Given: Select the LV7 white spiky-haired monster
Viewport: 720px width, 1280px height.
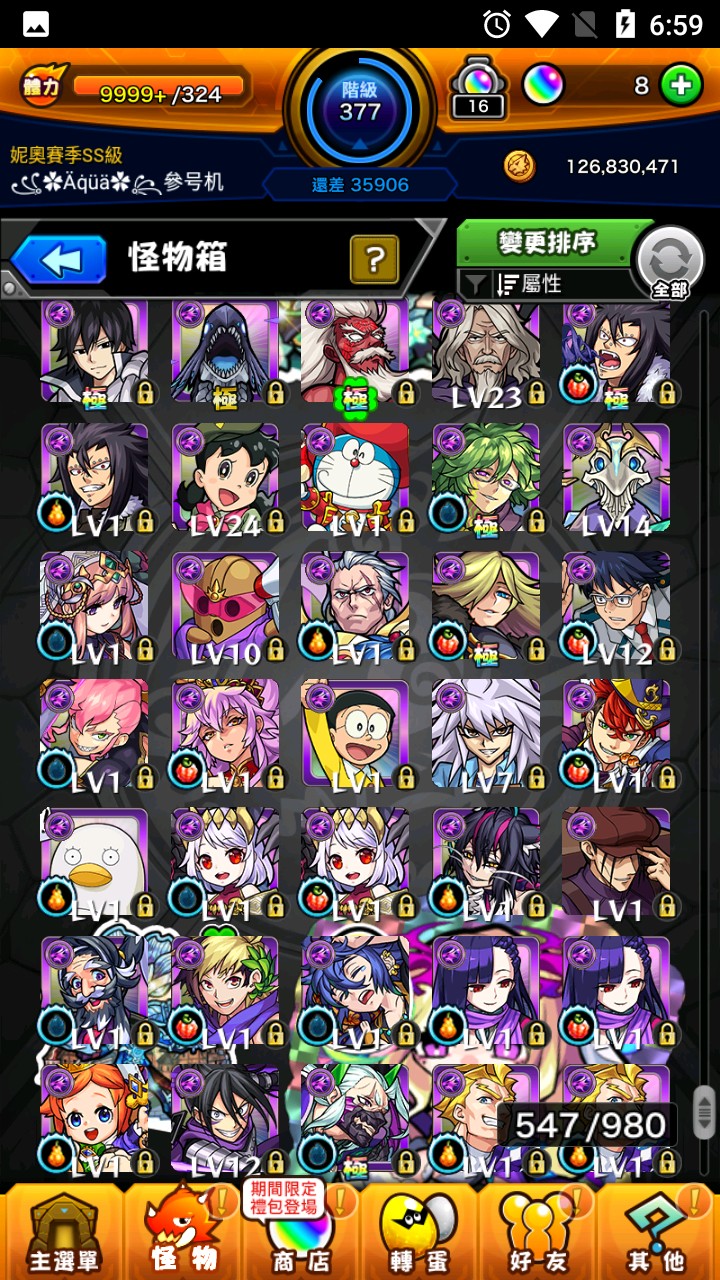Looking at the screenshot, I should tap(486, 734).
